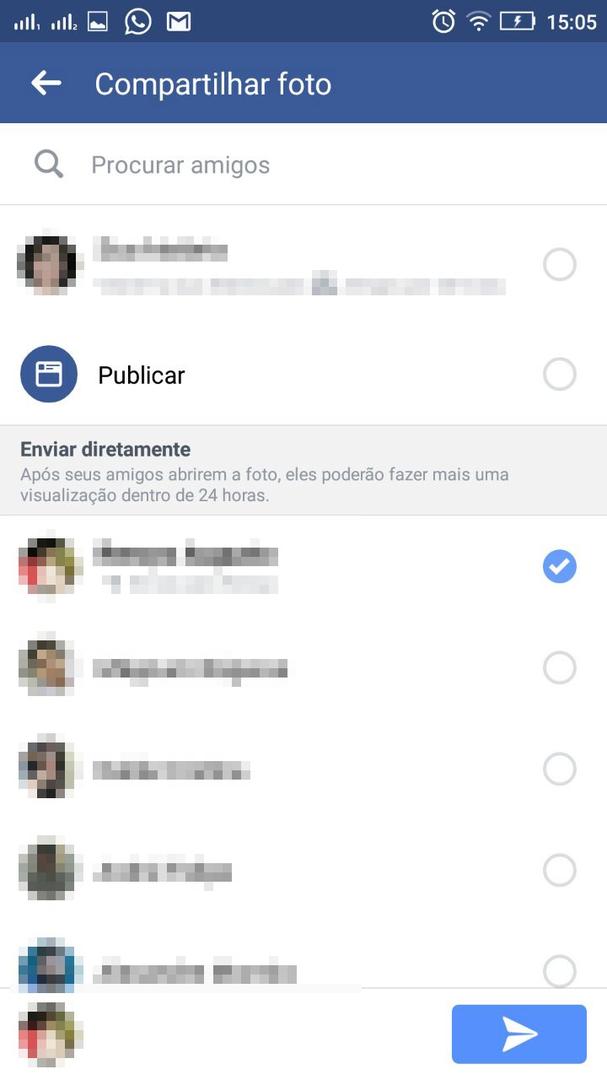The width and height of the screenshot is (607, 1080).
Task: Go back from Compartilhar foto
Action: pyautogui.click(x=46, y=83)
